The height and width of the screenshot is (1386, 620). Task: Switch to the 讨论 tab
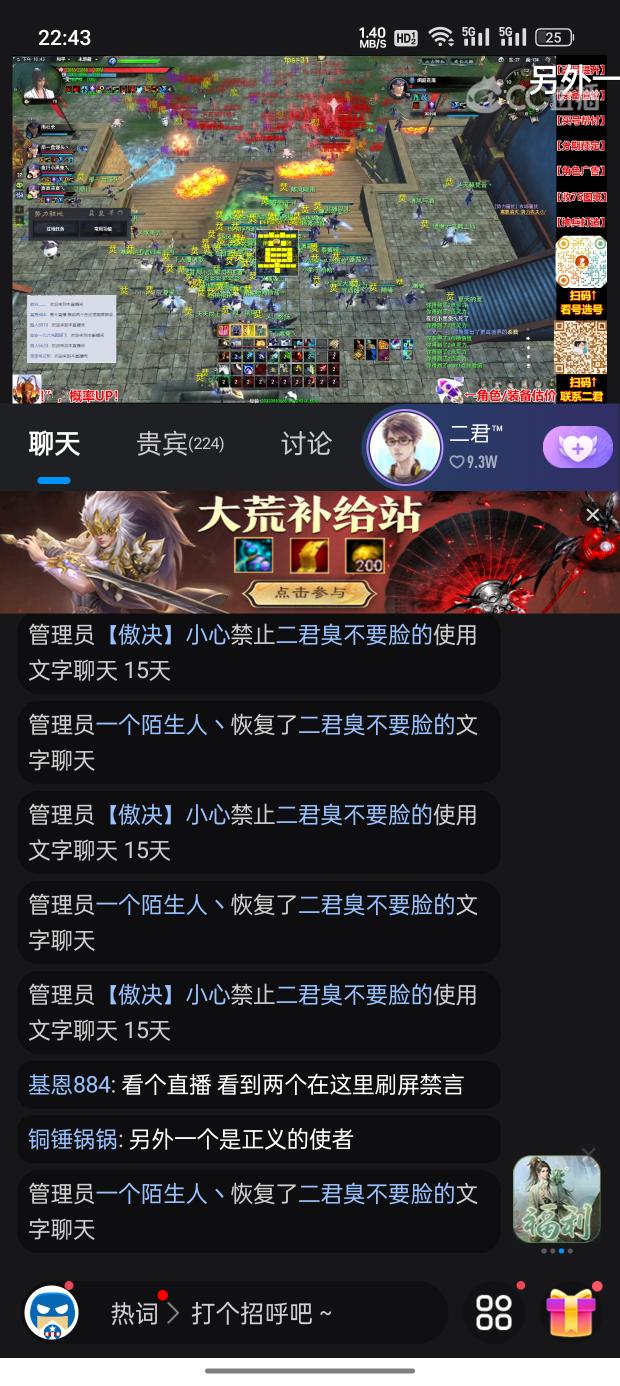coord(306,443)
